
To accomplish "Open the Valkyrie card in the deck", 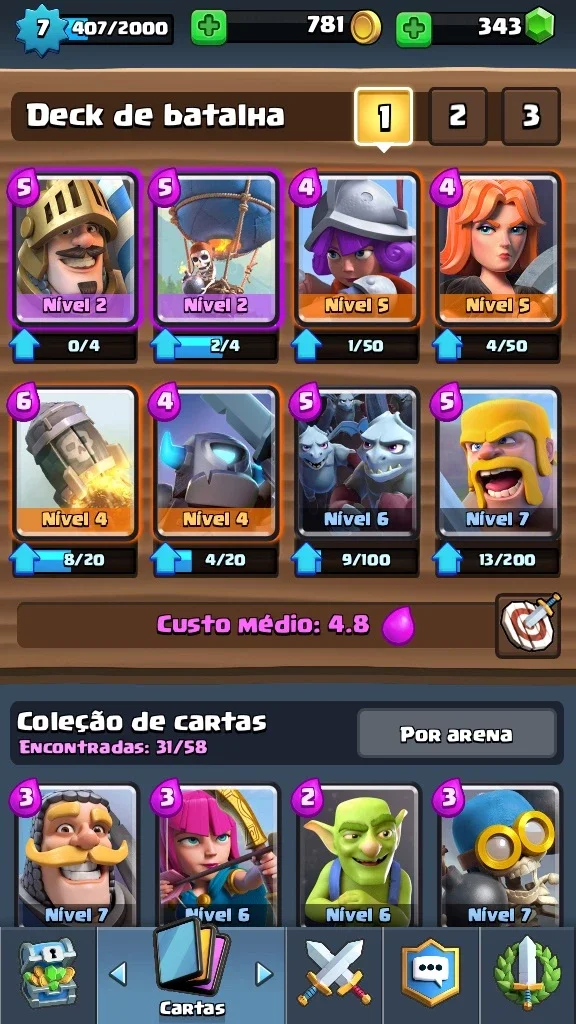I will click(498, 249).
